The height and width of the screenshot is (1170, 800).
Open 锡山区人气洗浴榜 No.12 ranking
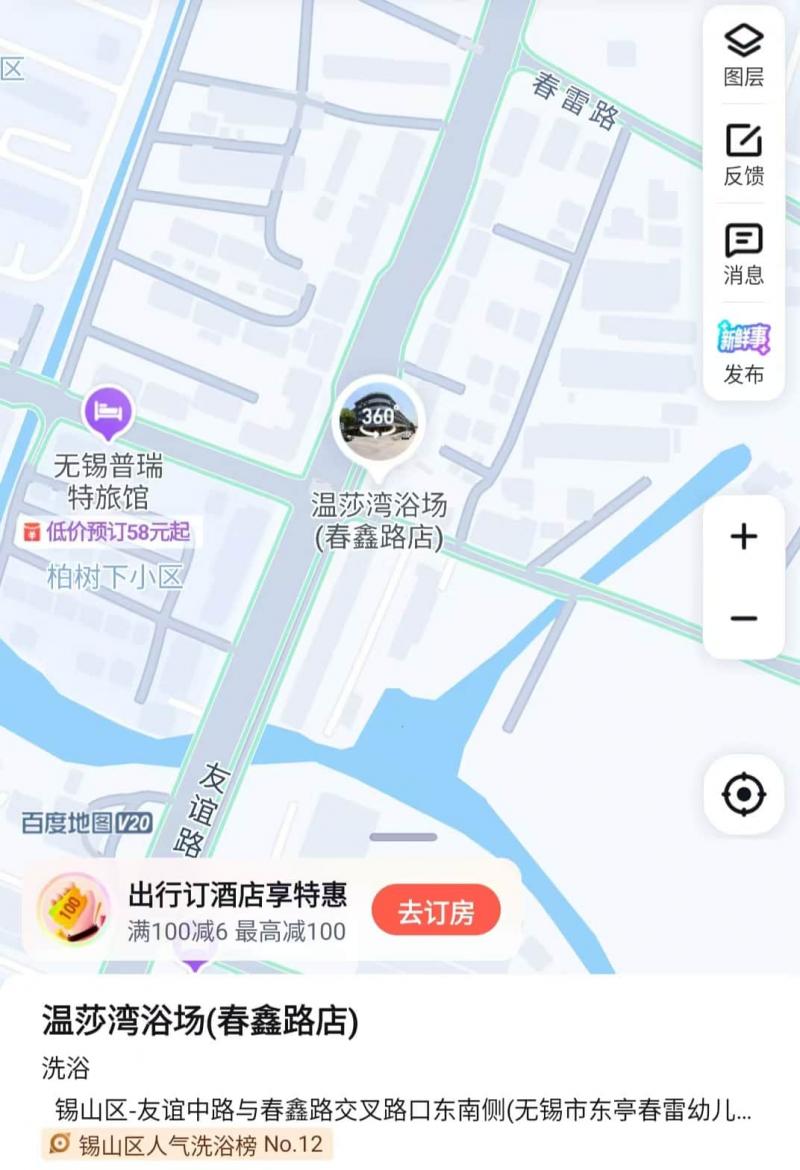tap(187, 1144)
